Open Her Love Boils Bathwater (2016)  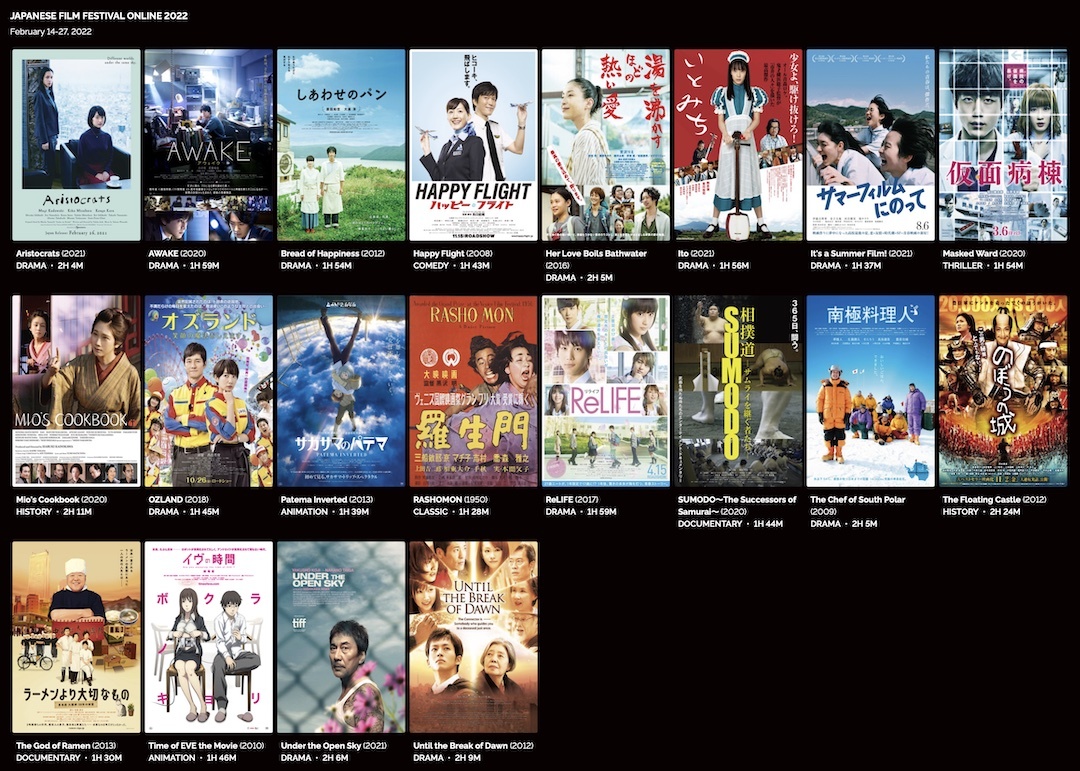606,145
